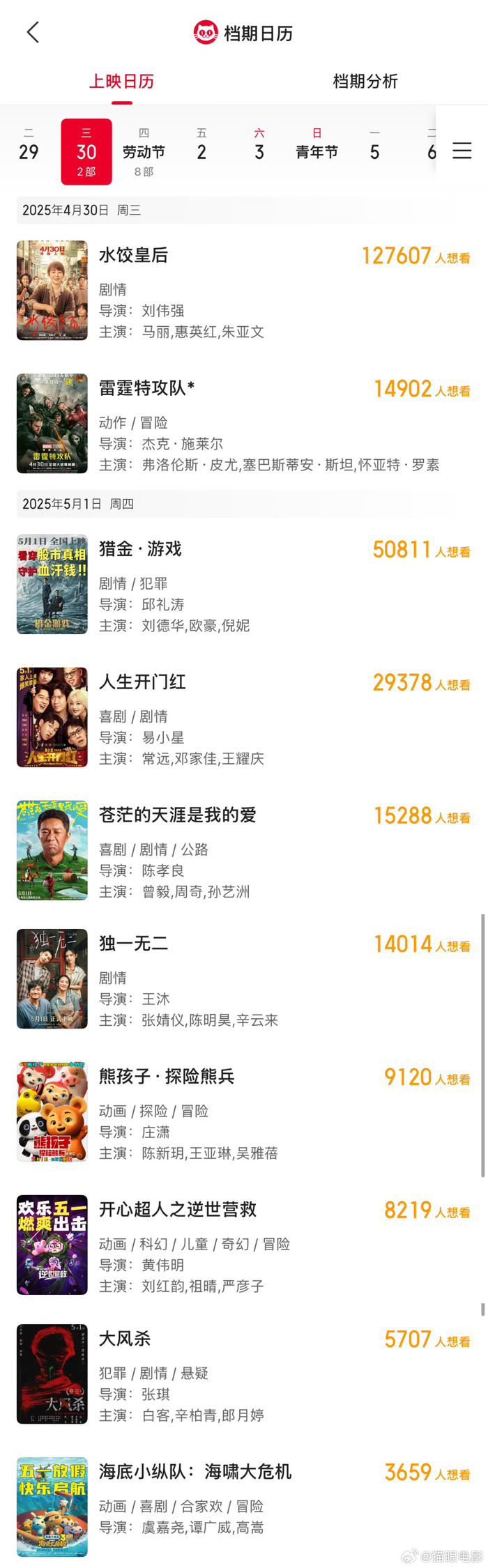Open 熊孩子·探险熊兵 movie page

point(167,1077)
